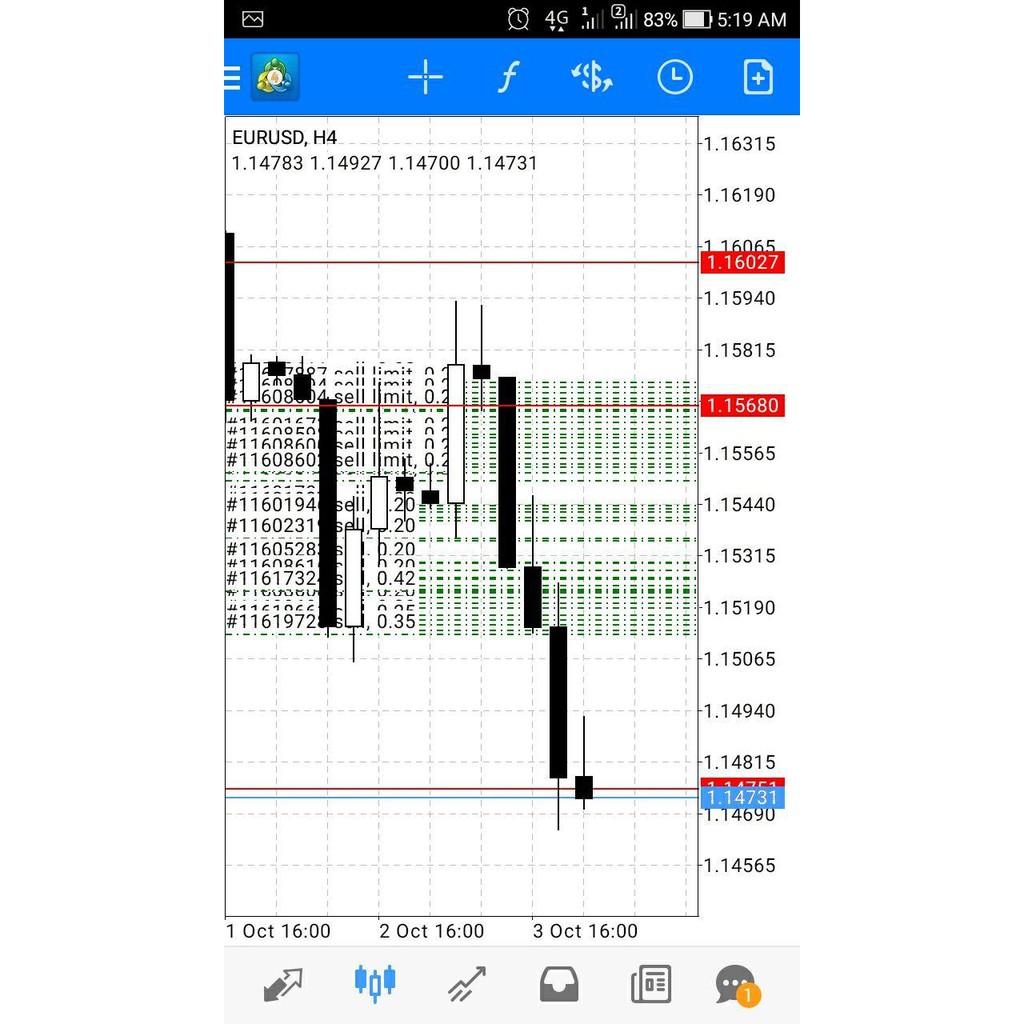Open the chat messages tab
Screen dimensions: 1024x1024
pyautogui.click(x=737, y=984)
